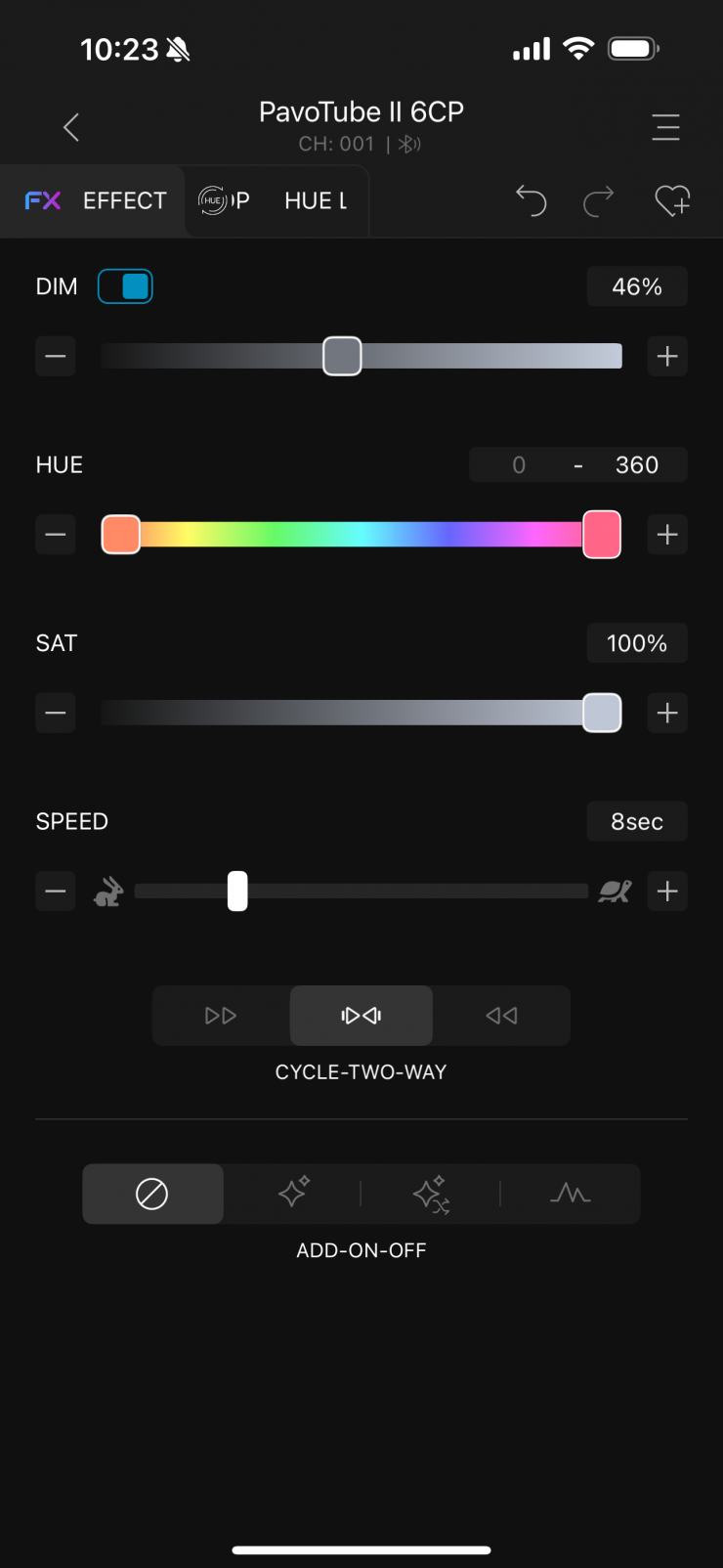
Task: Decrease DIM with the minus button
Action: point(56,356)
